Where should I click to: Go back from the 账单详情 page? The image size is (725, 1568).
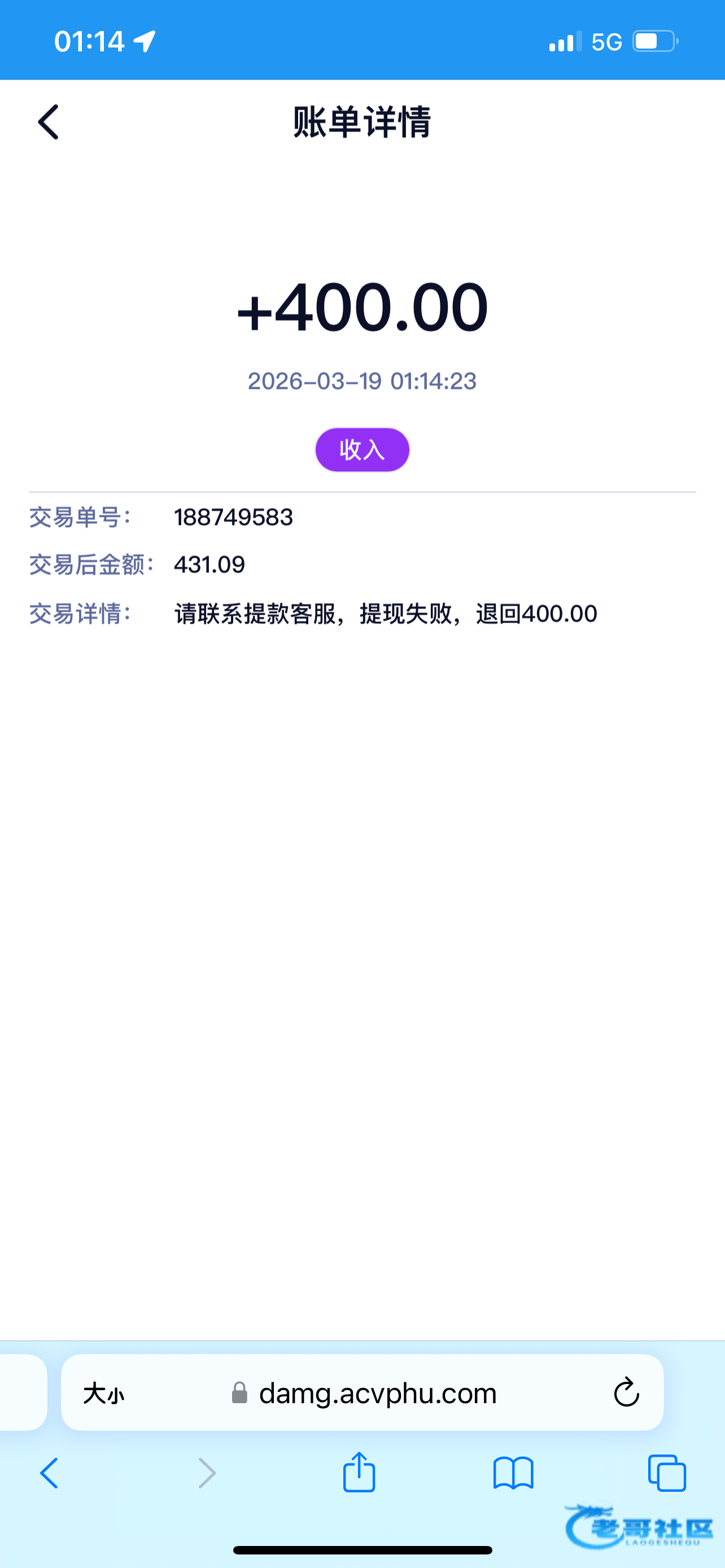point(49,122)
